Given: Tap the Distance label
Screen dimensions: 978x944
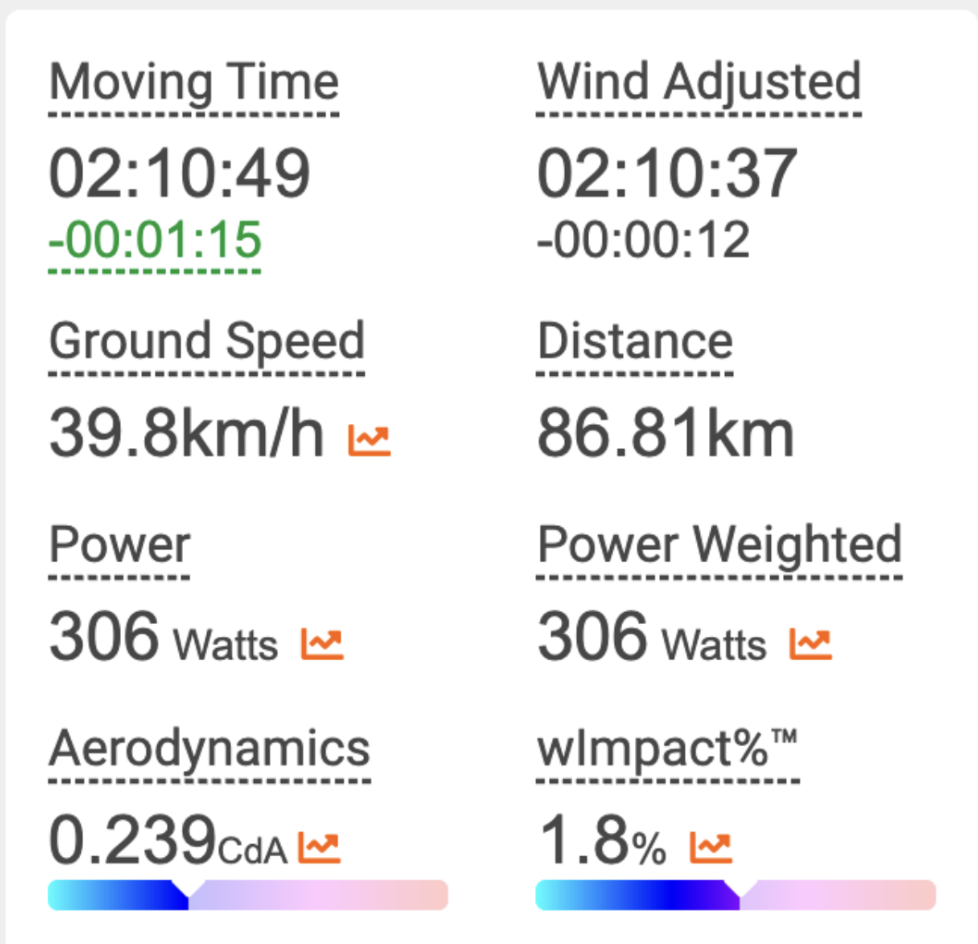Looking at the screenshot, I should click(x=635, y=341).
